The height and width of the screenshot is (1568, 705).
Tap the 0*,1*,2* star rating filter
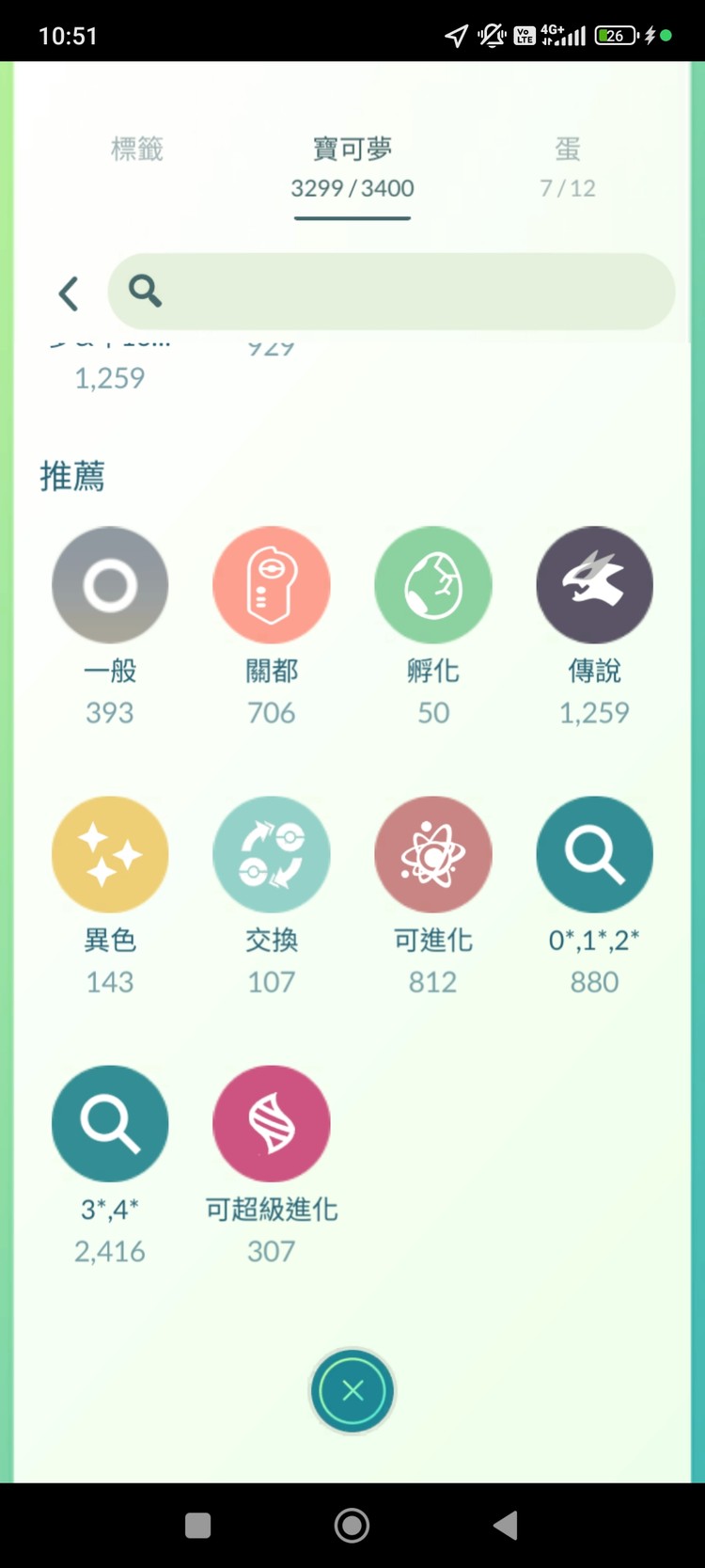point(594,854)
